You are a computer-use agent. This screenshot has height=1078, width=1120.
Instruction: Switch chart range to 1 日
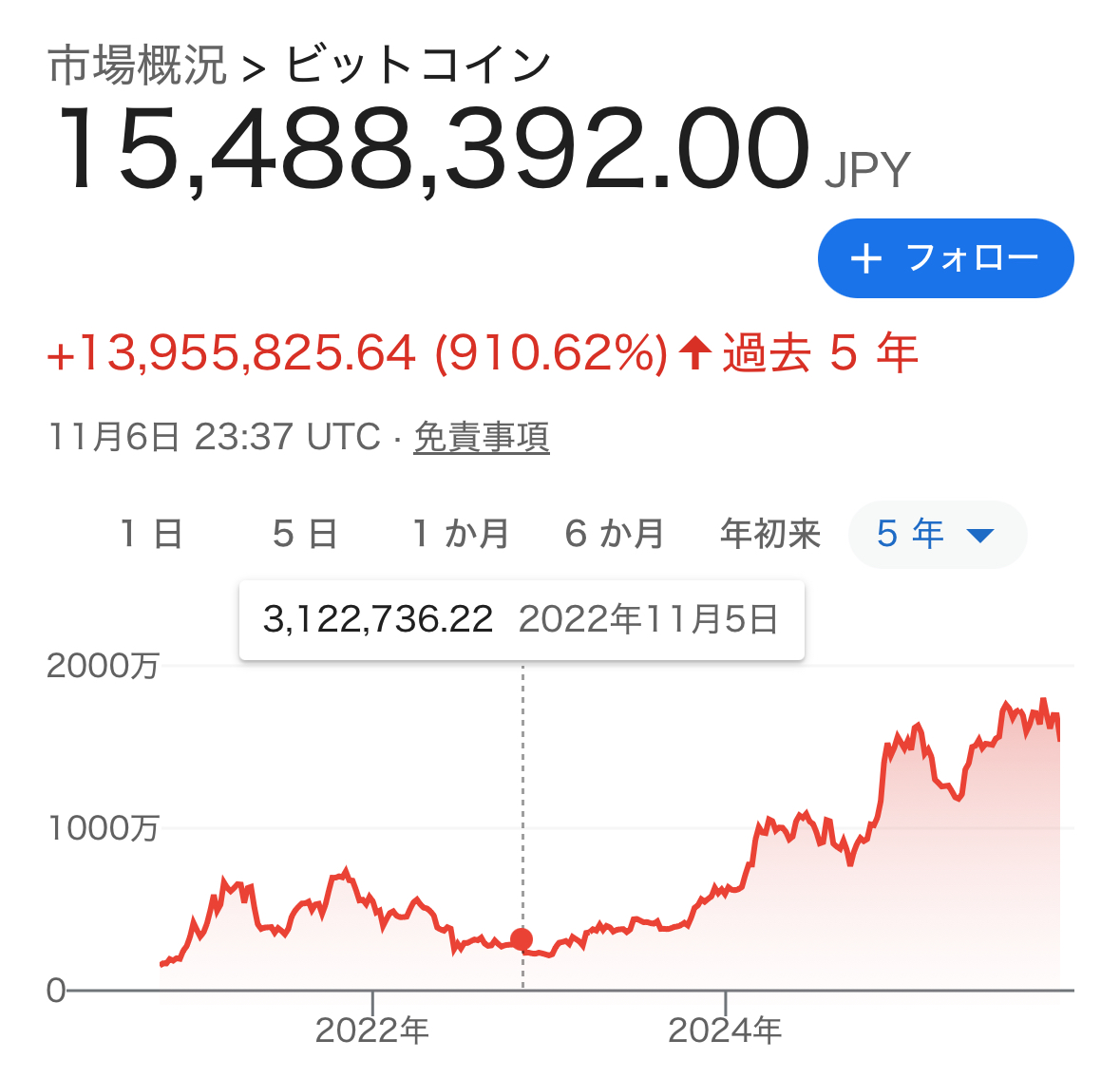(x=151, y=534)
